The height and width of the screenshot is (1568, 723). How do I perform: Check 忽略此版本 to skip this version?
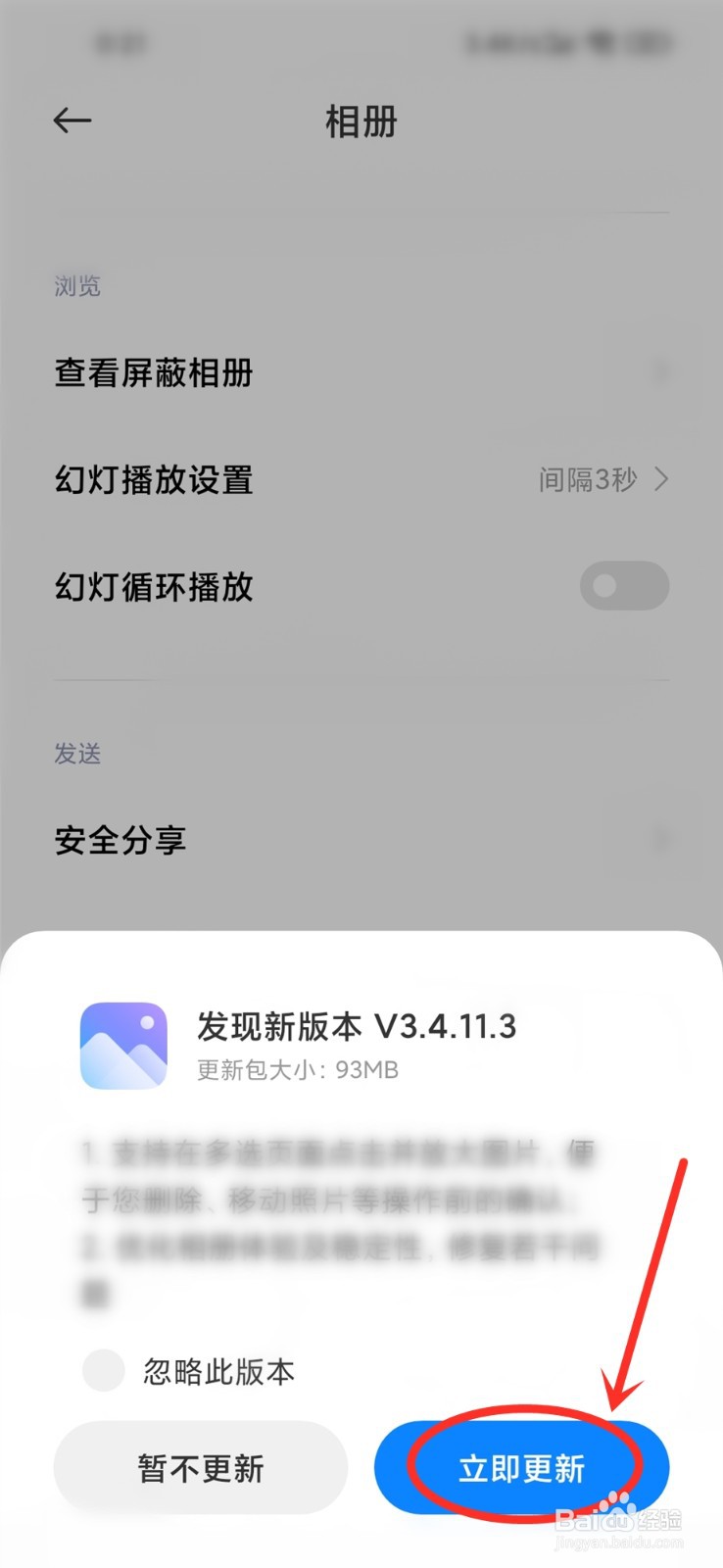click(x=102, y=1371)
